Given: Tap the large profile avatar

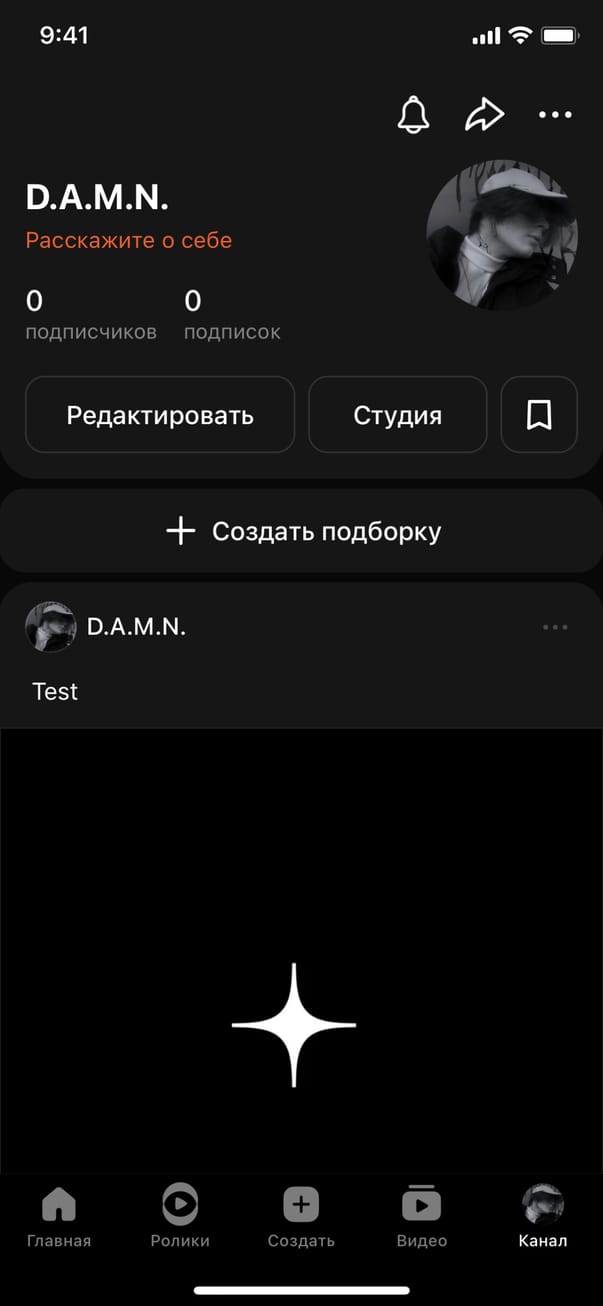Looking at the screenshot, I should [x=502, y=235].
